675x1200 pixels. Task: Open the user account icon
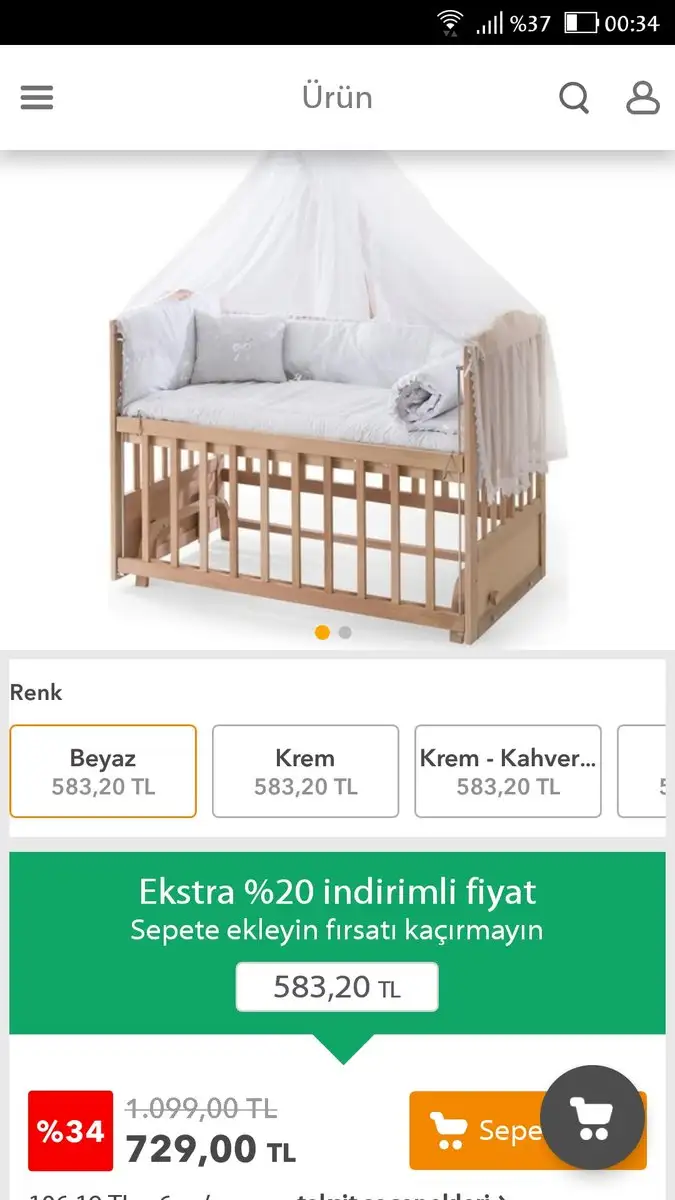pyautogui.click(x=643, y=97)
